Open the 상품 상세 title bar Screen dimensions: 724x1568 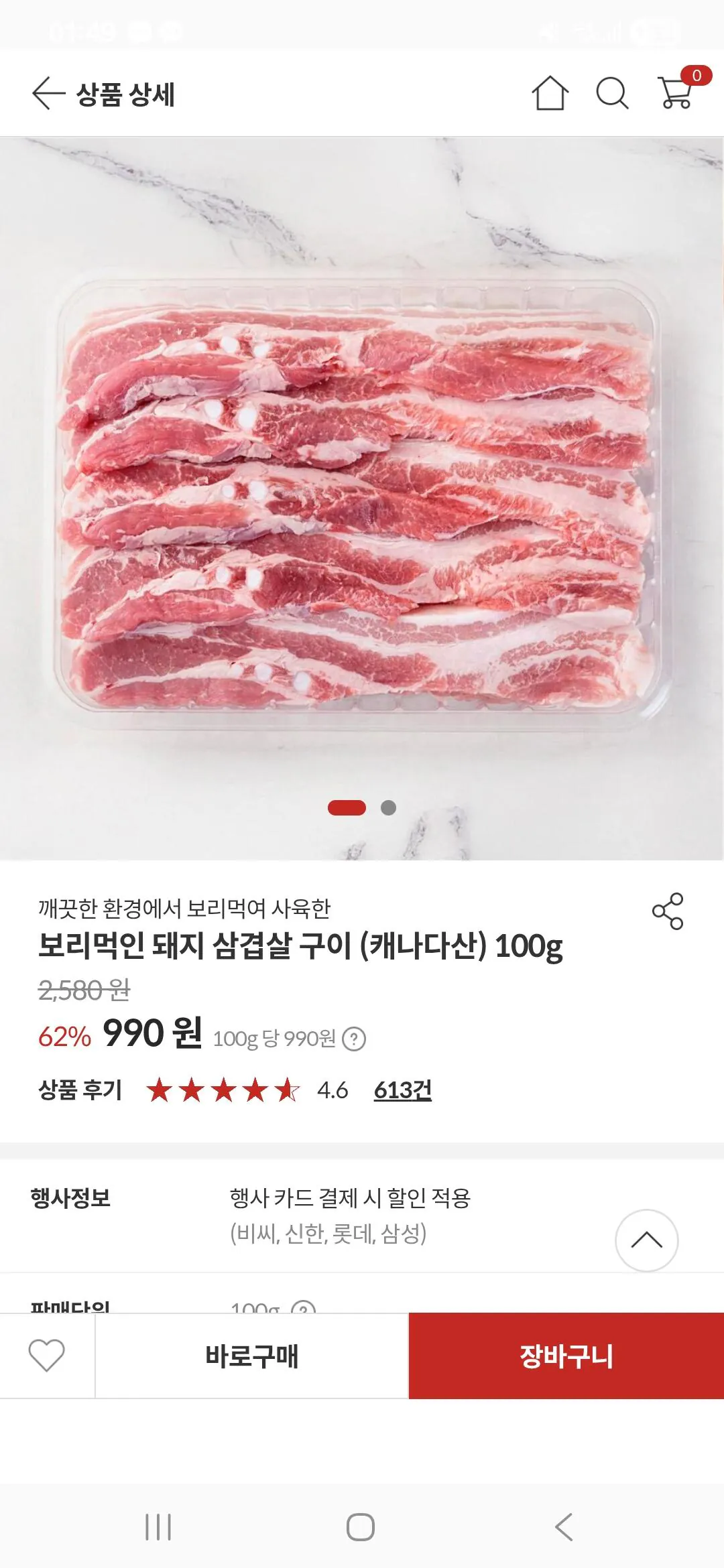click(125, 93)
